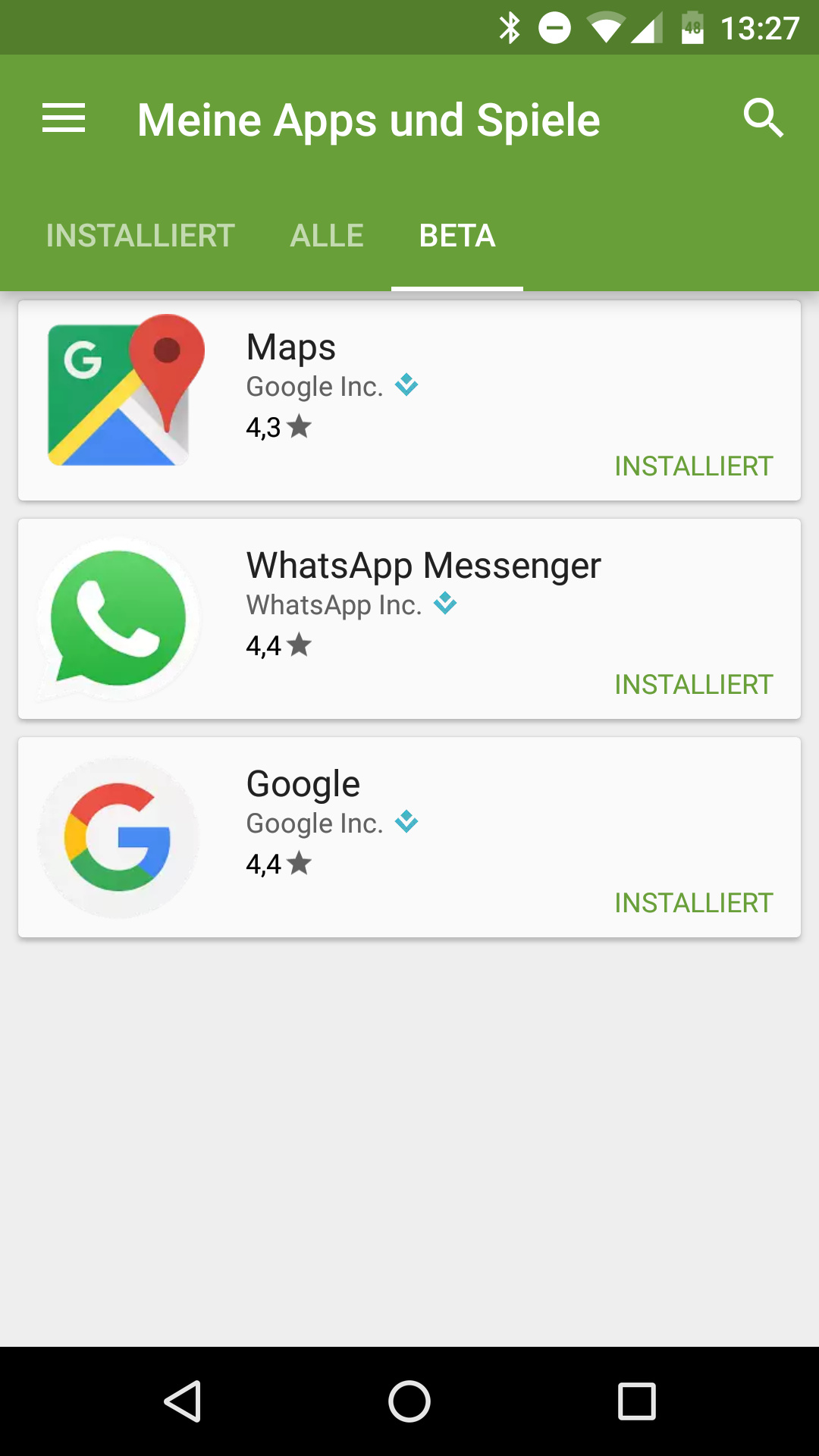Open the Google app card
This screenshot has width=819, height=1456.
(409, 837)
